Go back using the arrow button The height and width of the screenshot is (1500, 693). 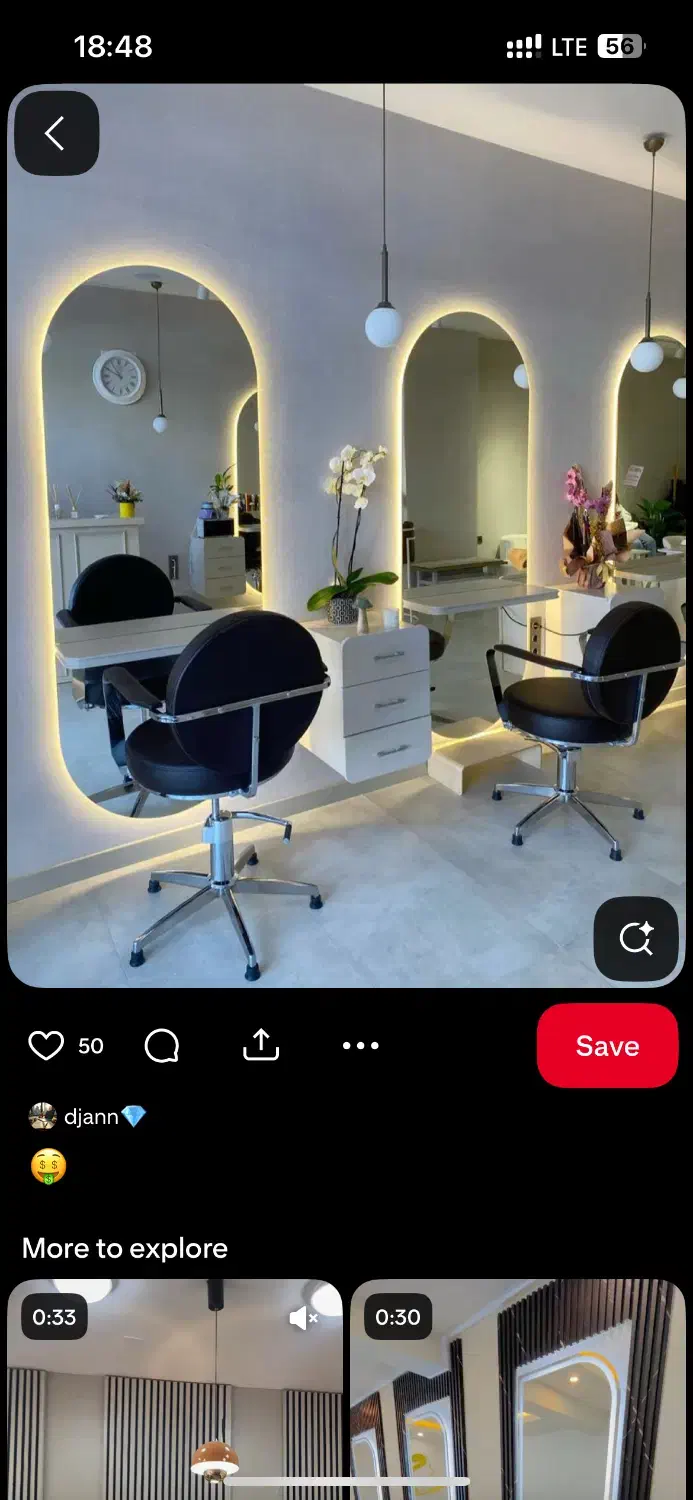point(56,133)
